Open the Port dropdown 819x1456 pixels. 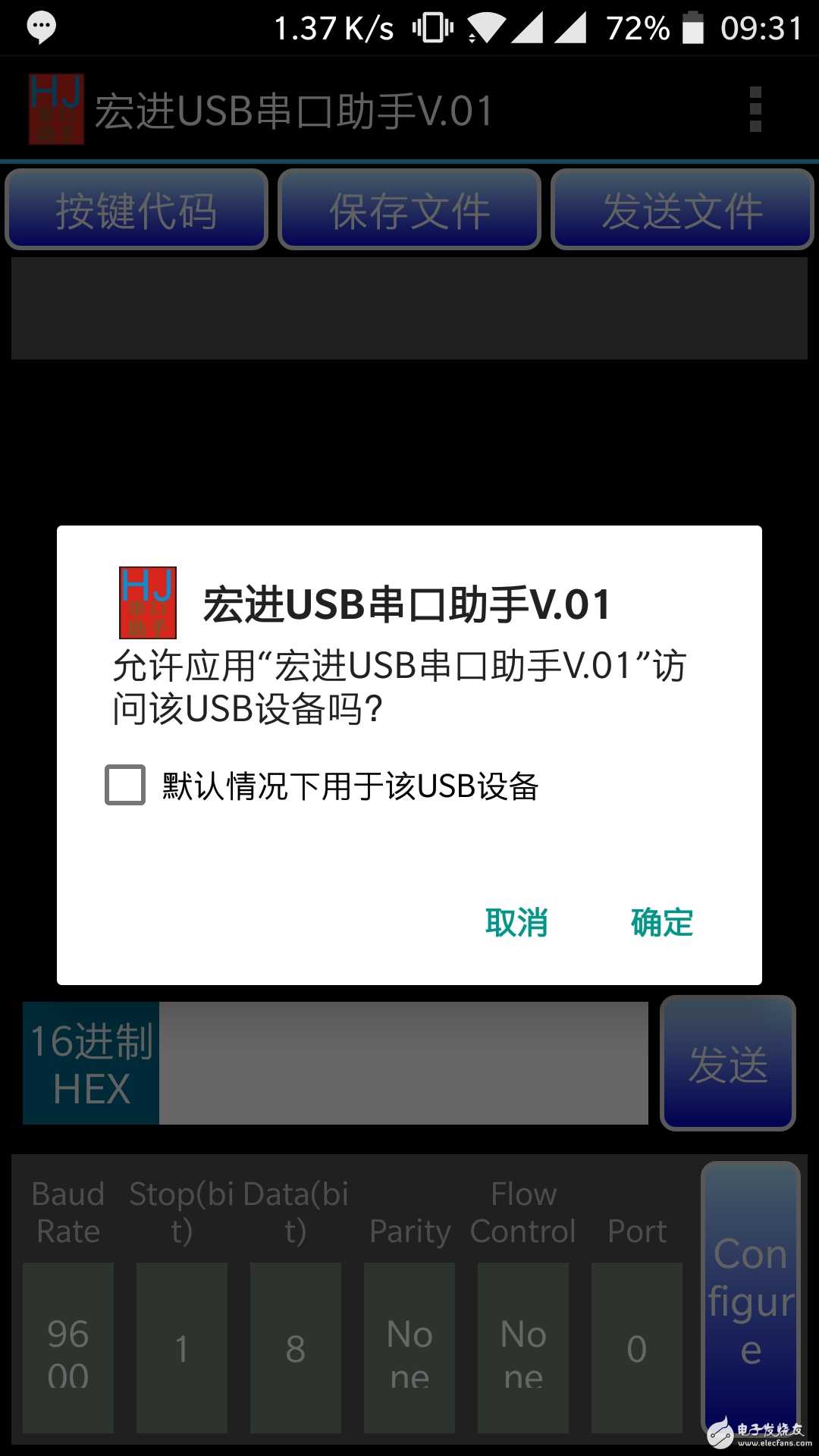pos(637,1348)
